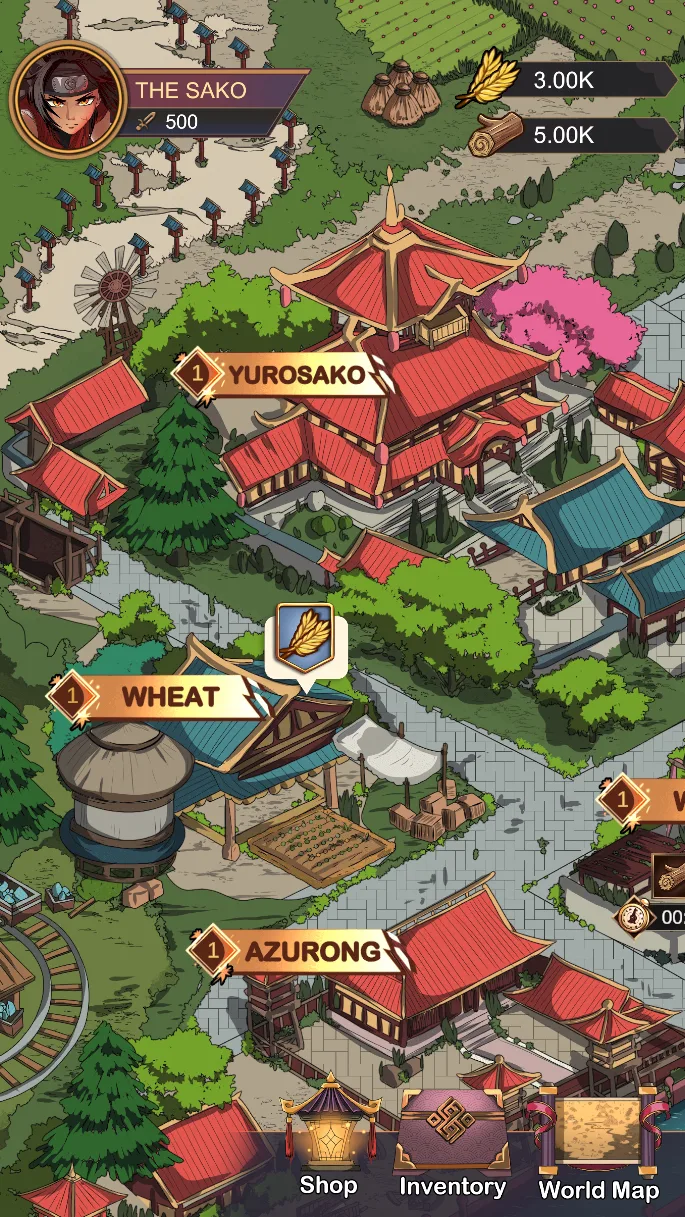Image resolution: width=685 pixels, height=1217 pixels.
Task: Tap the wood resource counter
Action: pos(565,135)
